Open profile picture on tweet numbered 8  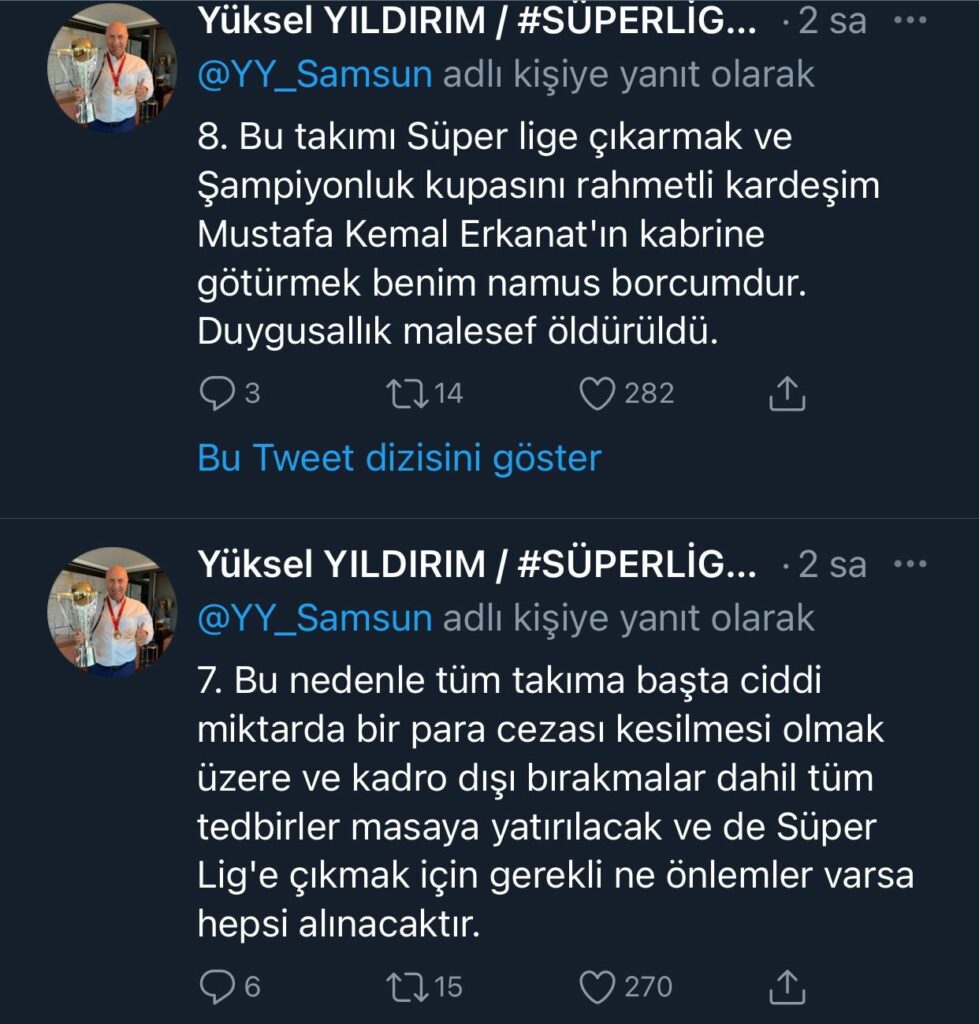click(111, 68)
